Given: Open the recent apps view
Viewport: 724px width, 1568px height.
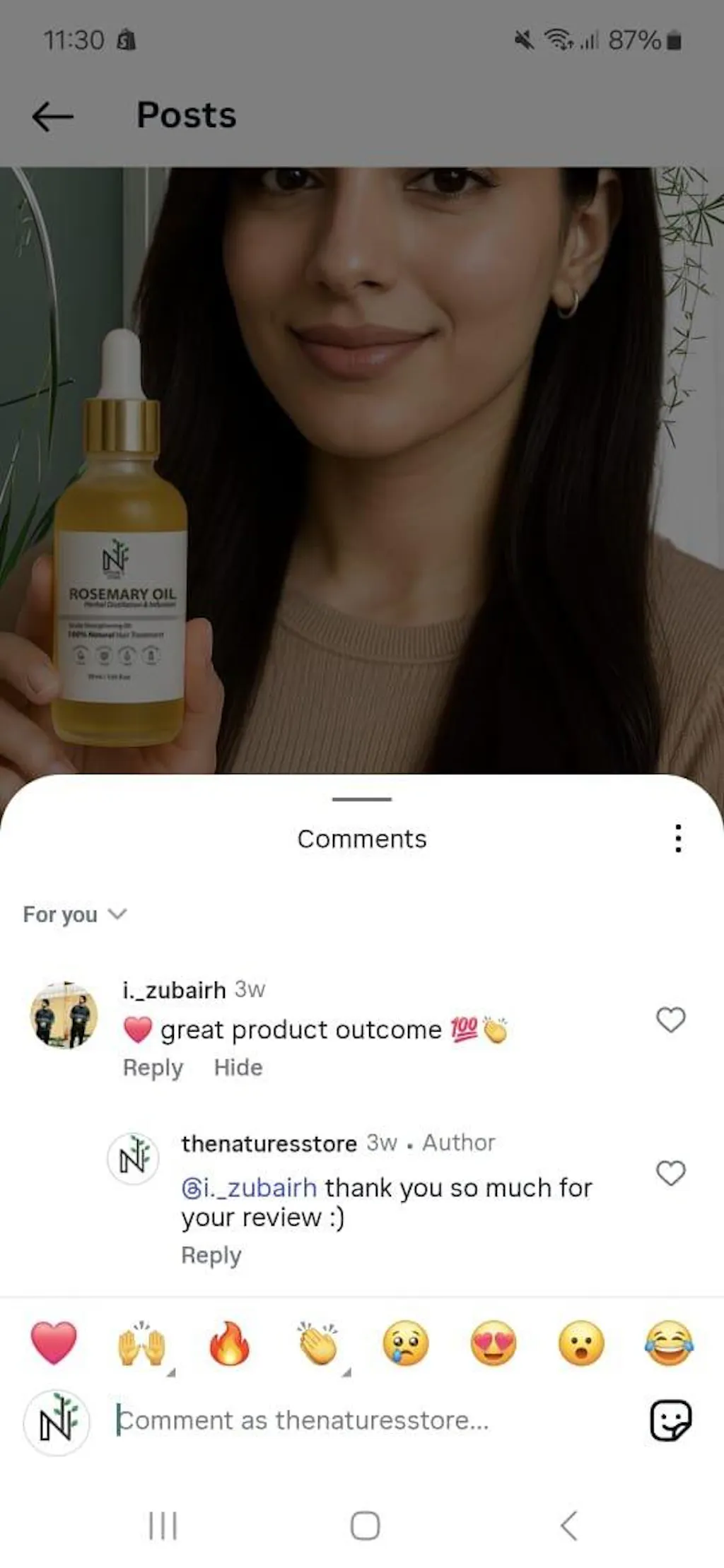Looking at the screenshot, I should pos(163,1526).
